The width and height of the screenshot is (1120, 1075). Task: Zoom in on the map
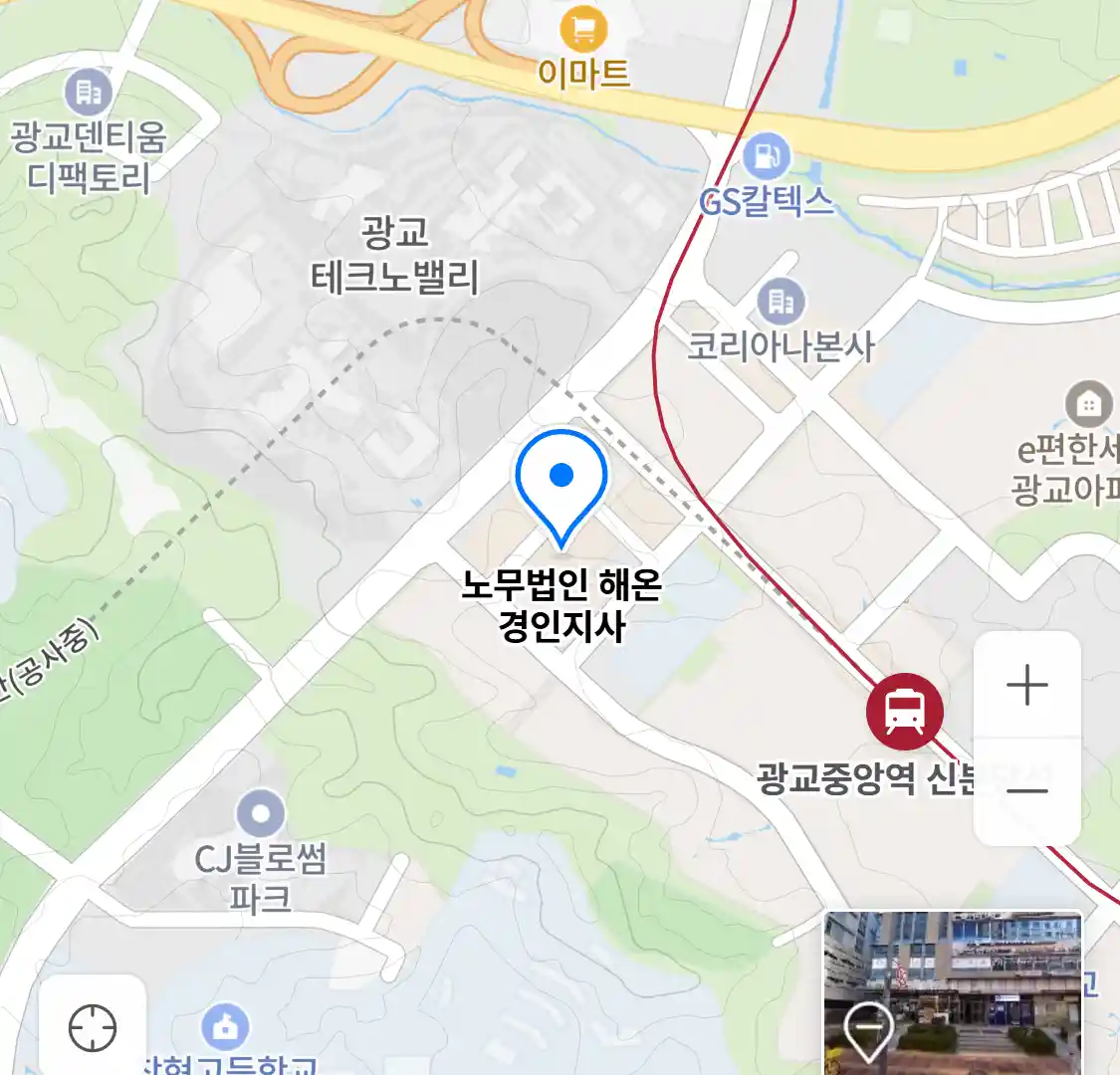click(x=1026, y=686)
